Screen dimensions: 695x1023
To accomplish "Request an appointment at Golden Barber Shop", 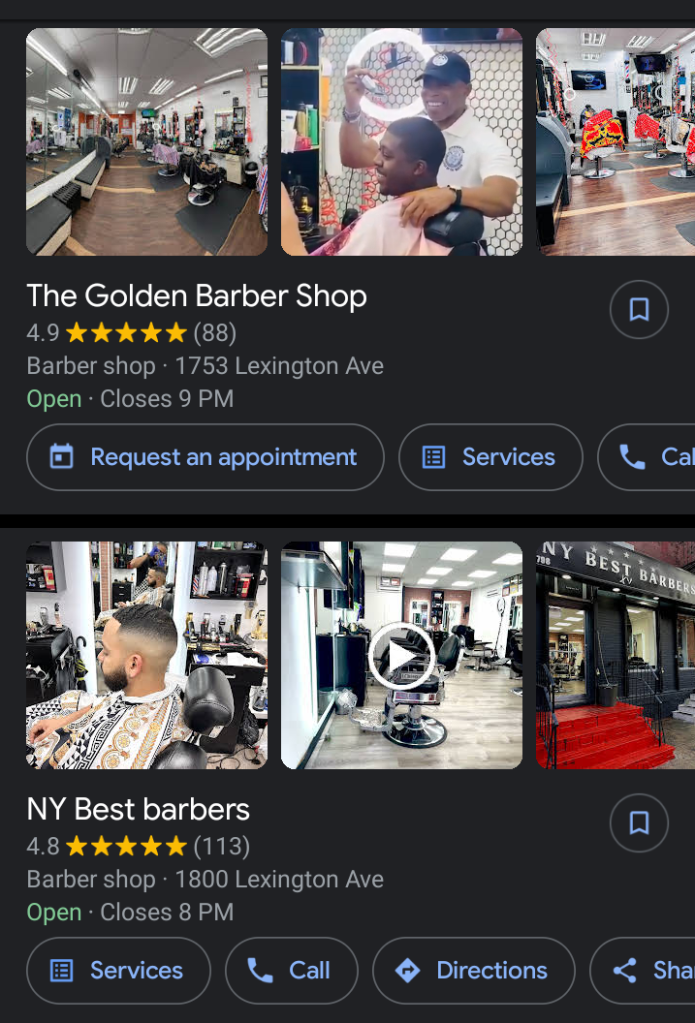I will tap(205, 457).
